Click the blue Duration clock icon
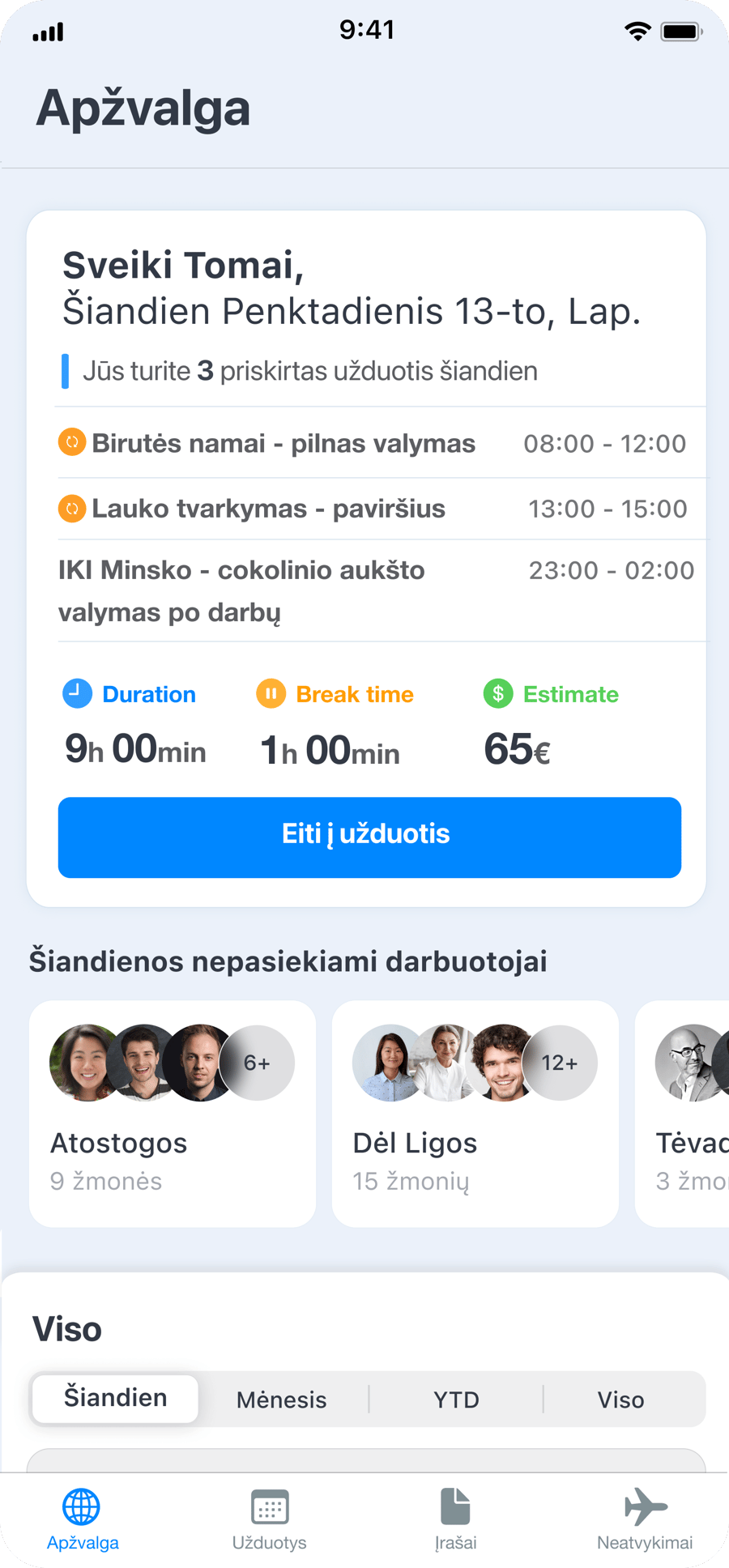Viewport: 729px width, 1568px height. point(77,693)
